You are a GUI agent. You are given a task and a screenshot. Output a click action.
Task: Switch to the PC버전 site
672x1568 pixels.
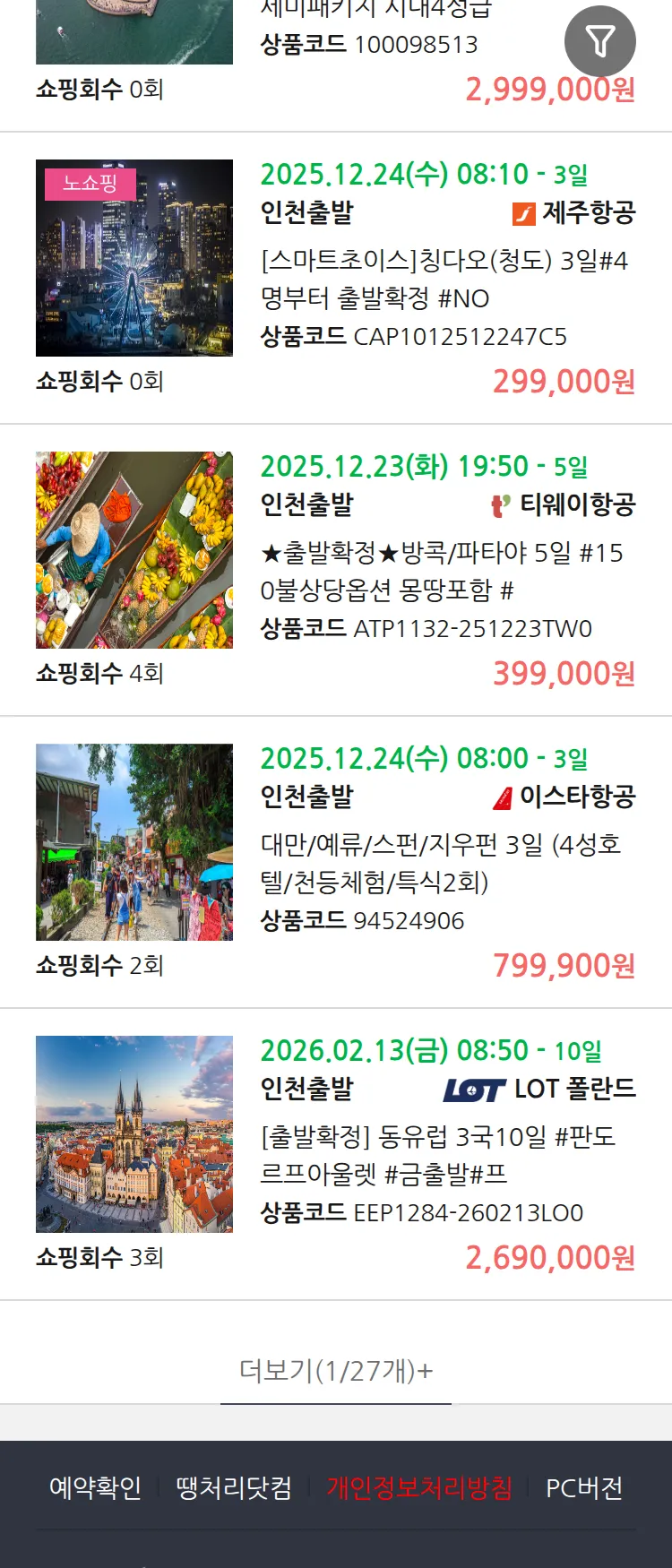(x=584, y=1488)
